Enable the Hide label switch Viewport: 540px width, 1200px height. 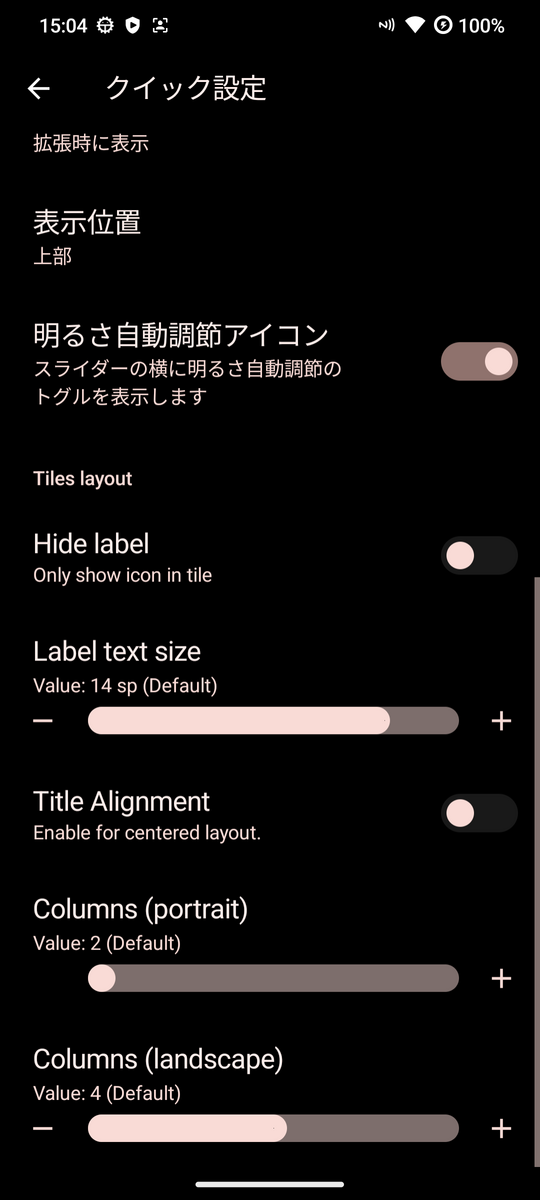(x=479, y=556)
